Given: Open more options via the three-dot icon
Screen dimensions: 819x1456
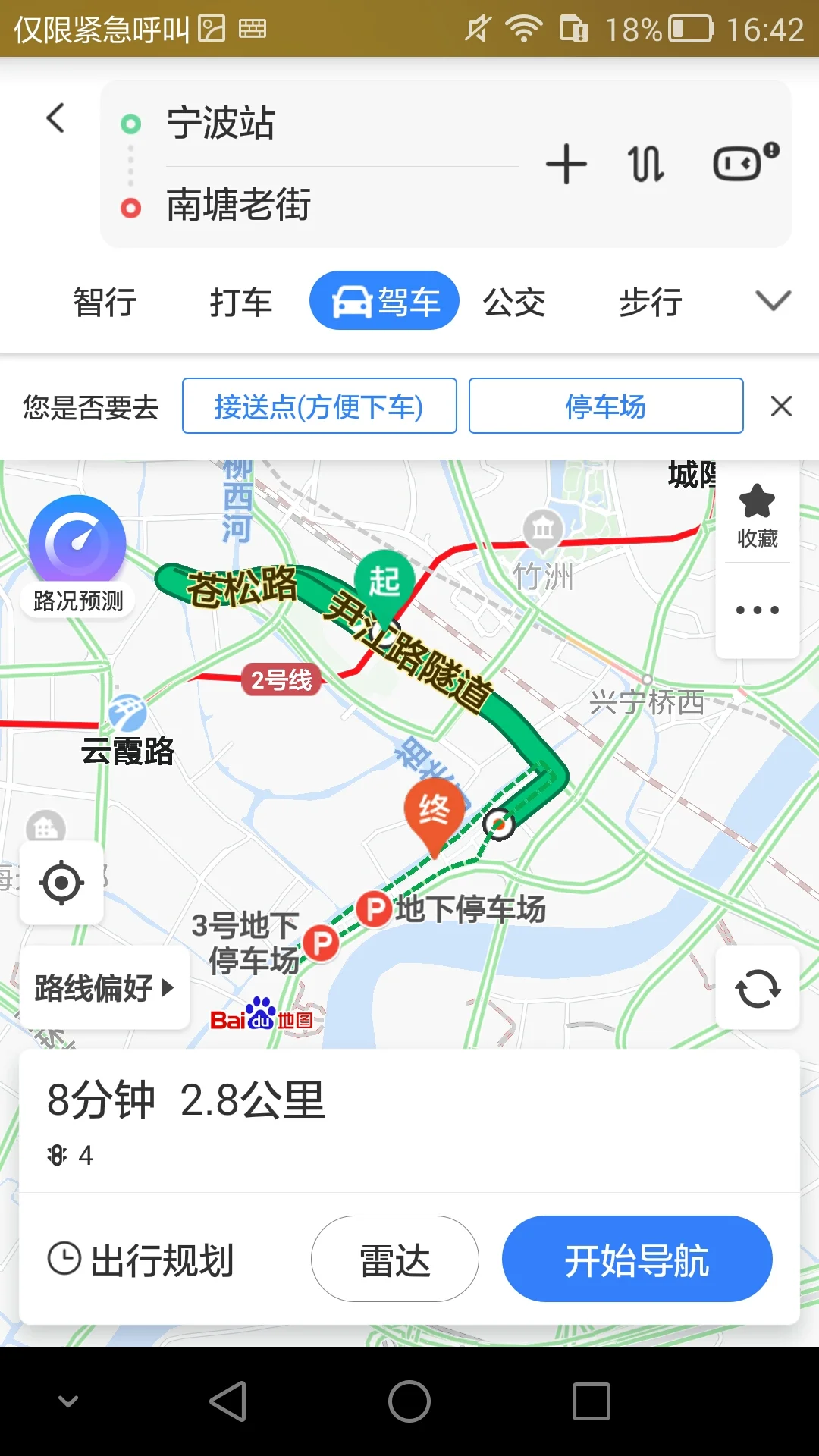Looking at the screenshot, I should 758,609.
